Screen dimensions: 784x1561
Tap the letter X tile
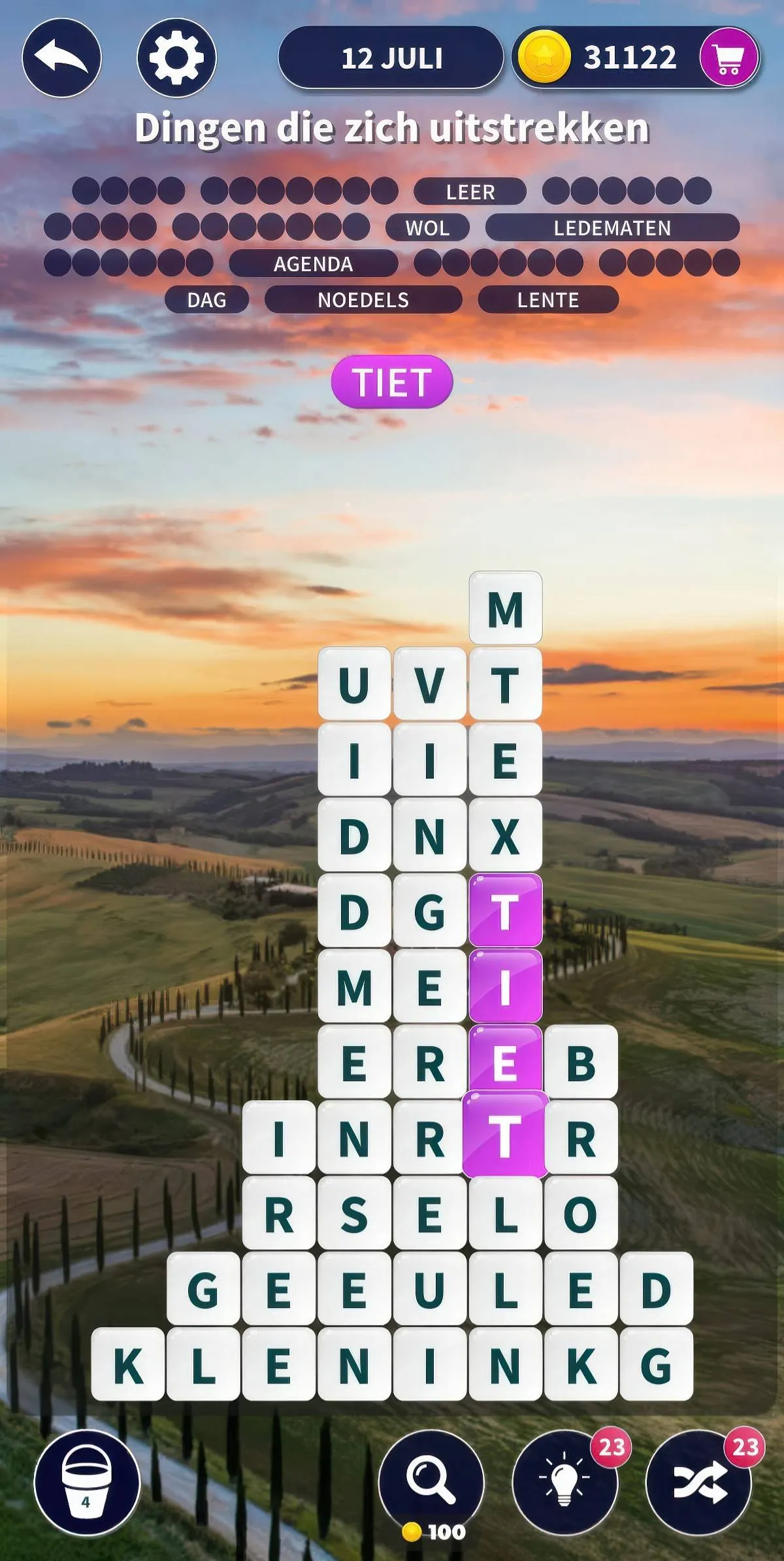pyautogui.click(x=505, y=836)
